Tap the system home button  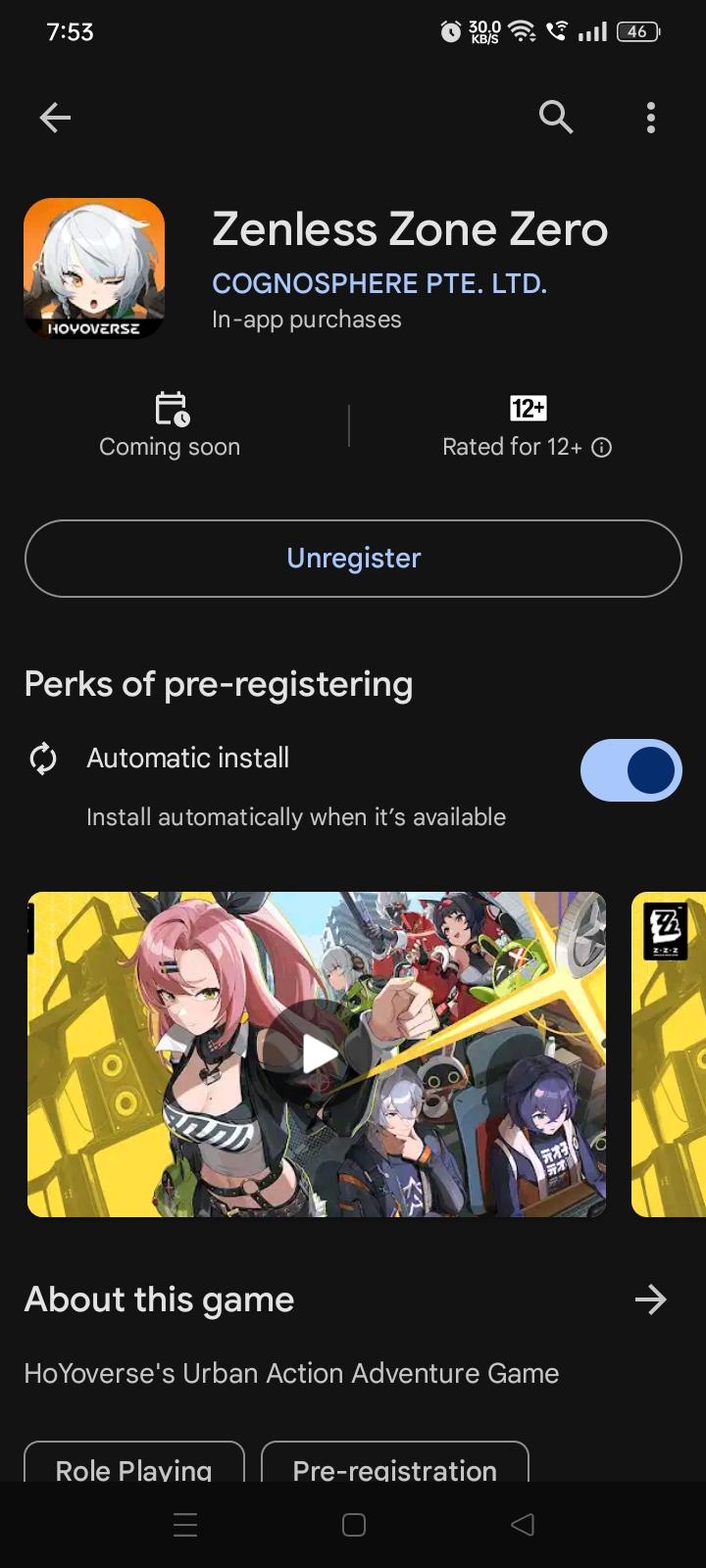coord(353,1525)
